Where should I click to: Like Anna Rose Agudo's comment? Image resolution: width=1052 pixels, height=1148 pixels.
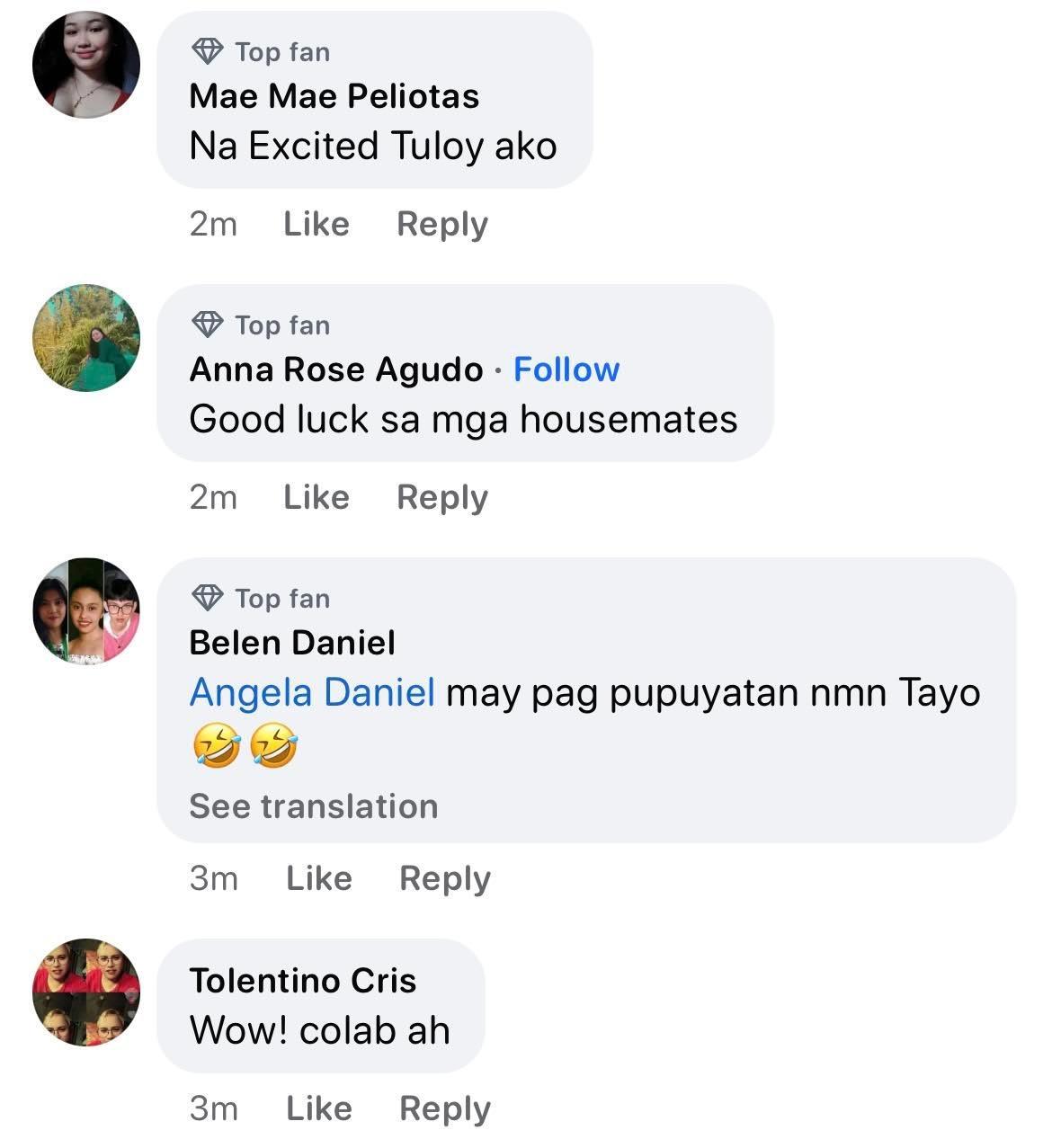pos(316,497)
